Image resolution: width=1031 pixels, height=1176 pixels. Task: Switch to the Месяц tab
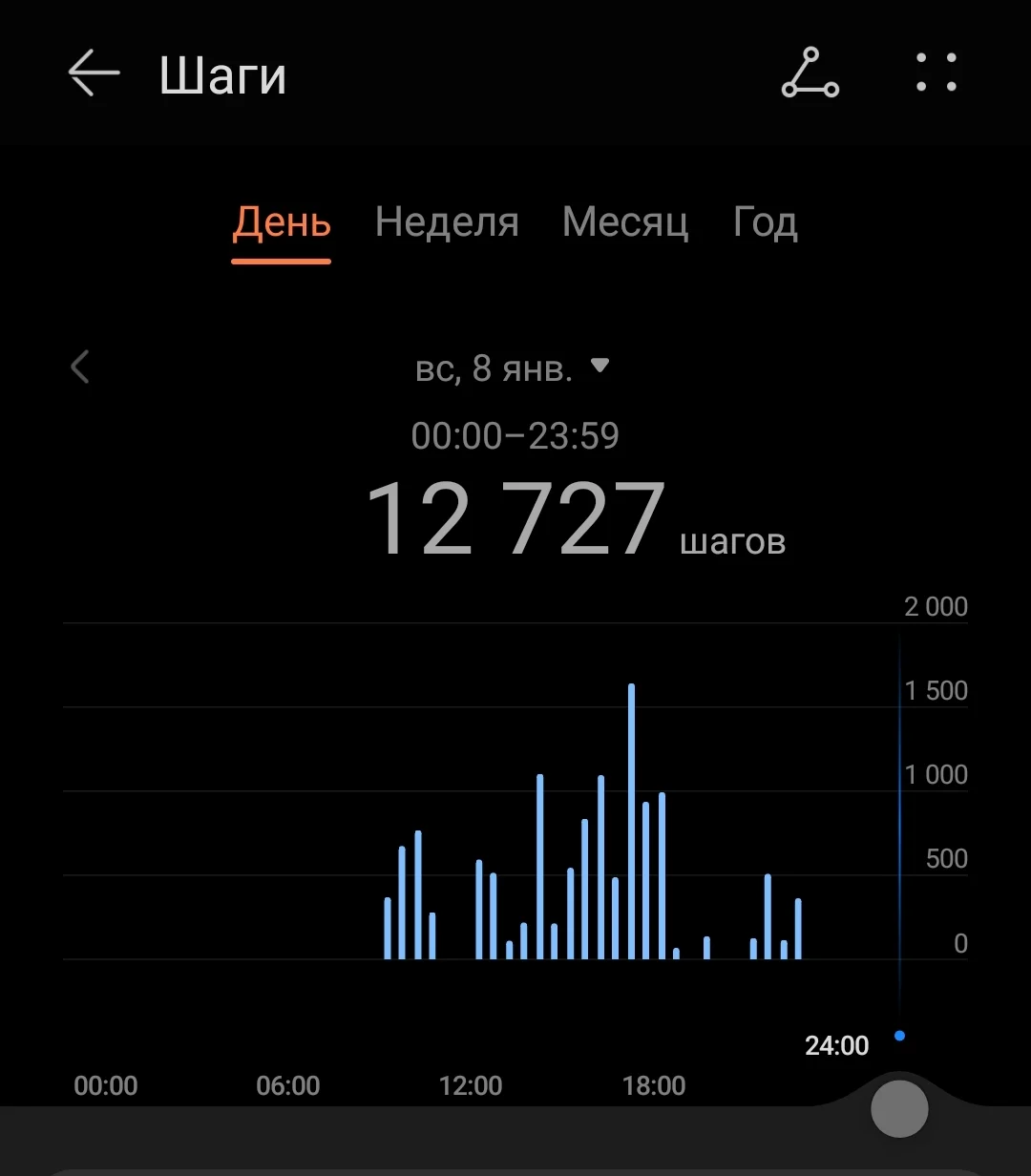625,222
